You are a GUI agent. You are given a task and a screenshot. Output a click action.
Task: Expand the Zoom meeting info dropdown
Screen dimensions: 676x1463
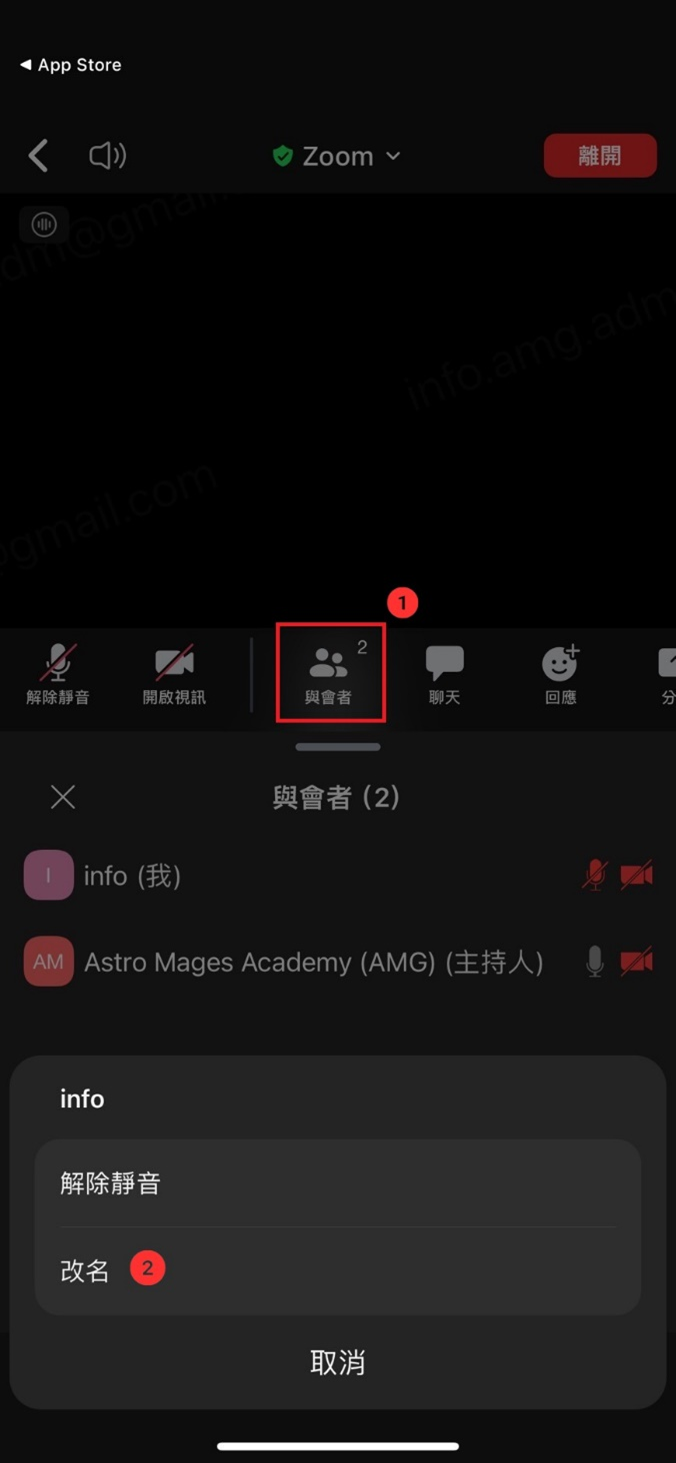click(x=337, y=156)
